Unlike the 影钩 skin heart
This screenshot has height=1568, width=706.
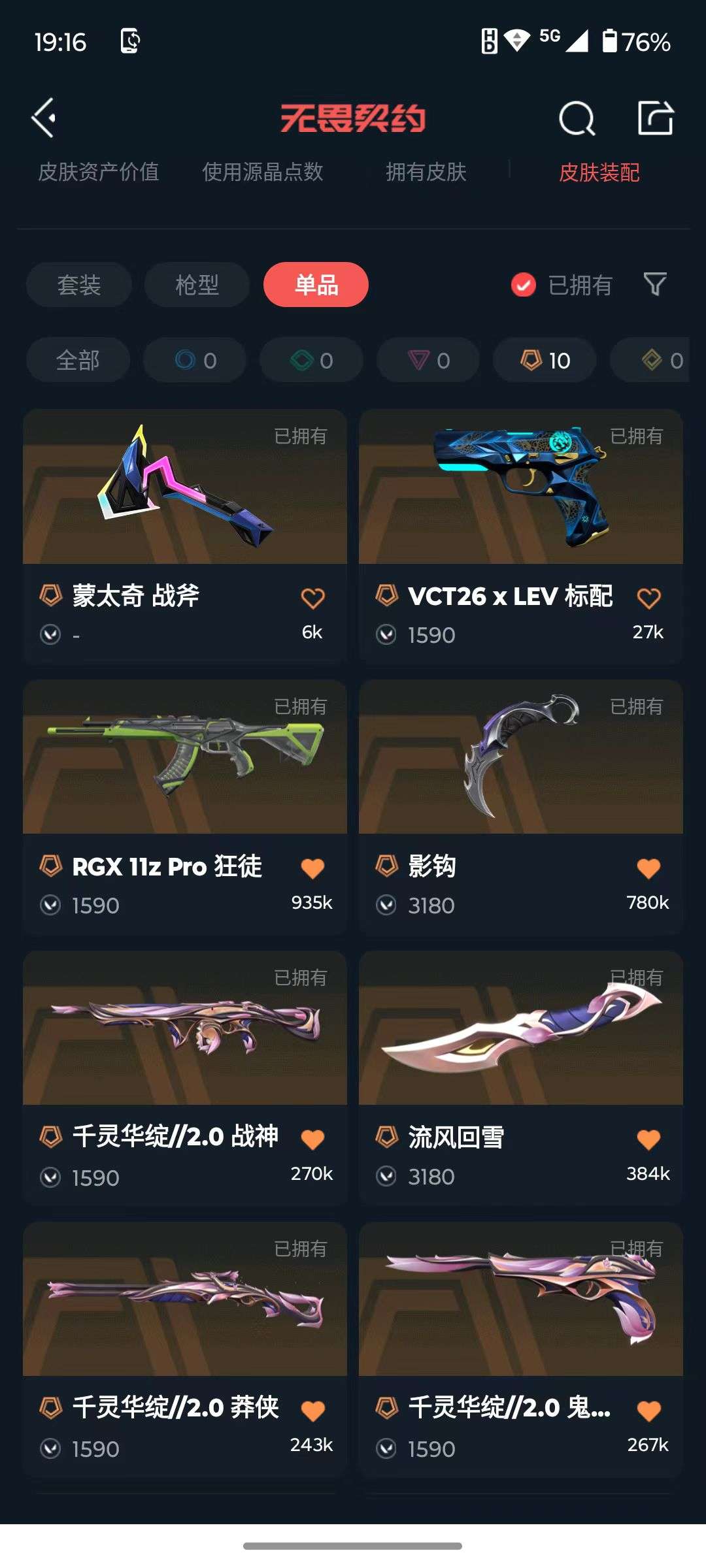[648, 868]
